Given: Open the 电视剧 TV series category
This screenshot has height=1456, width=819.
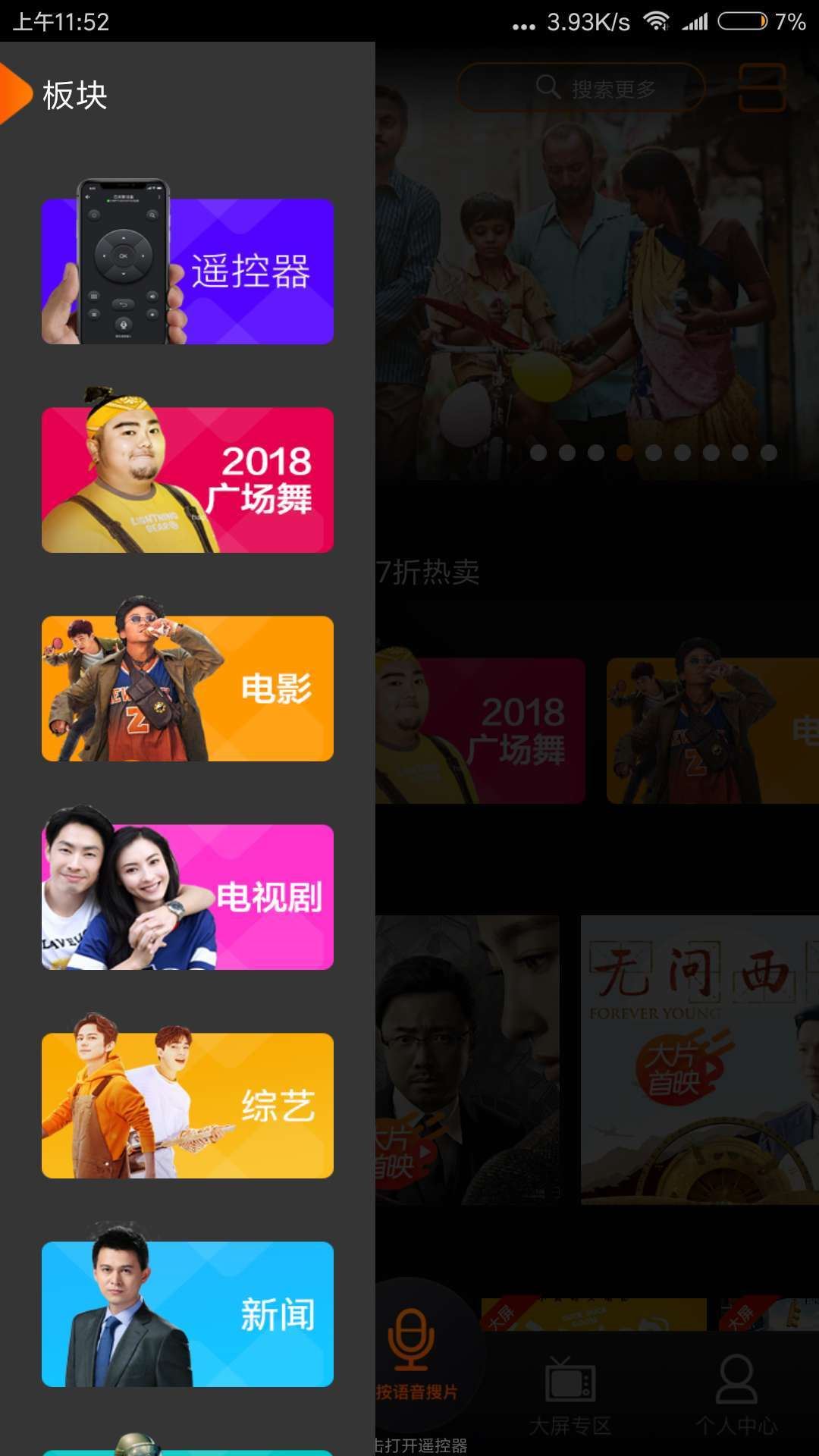Looking at the screenshot, I should coord(187,896).
